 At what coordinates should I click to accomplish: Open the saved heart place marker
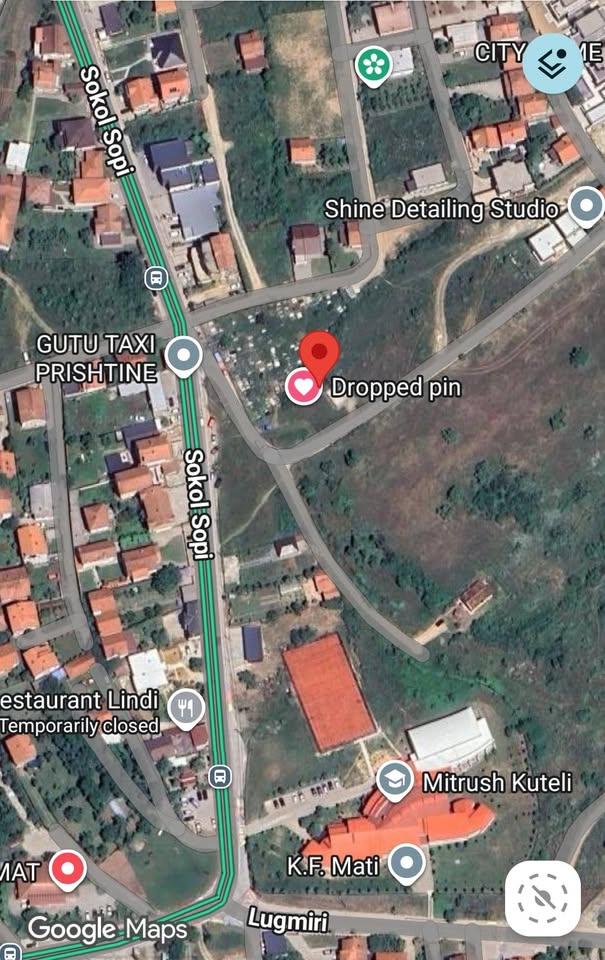(x=304, y=386)
